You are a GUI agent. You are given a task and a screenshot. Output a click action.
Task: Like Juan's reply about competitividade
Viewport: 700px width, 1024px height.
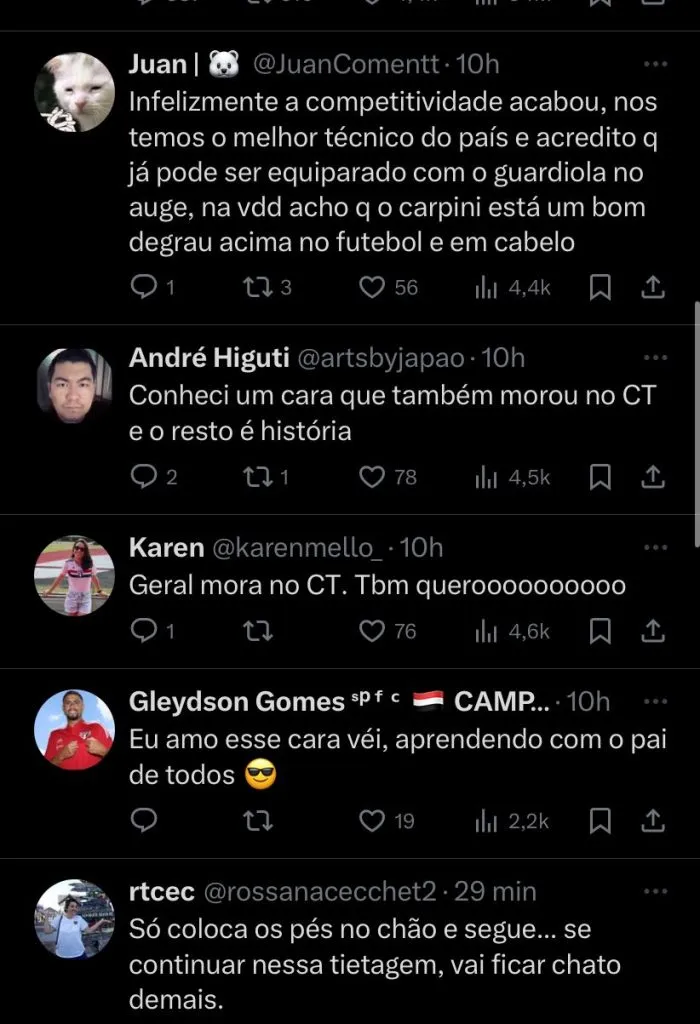372,288
